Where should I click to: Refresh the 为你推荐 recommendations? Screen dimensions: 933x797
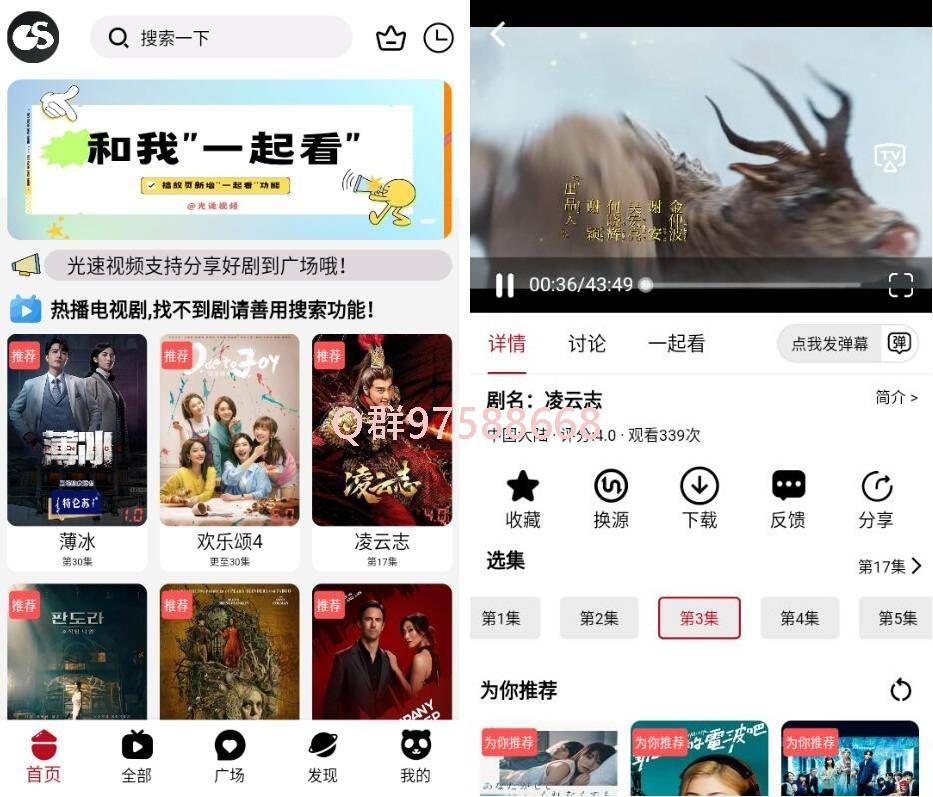pyautogui.click(x=900, y=690)
